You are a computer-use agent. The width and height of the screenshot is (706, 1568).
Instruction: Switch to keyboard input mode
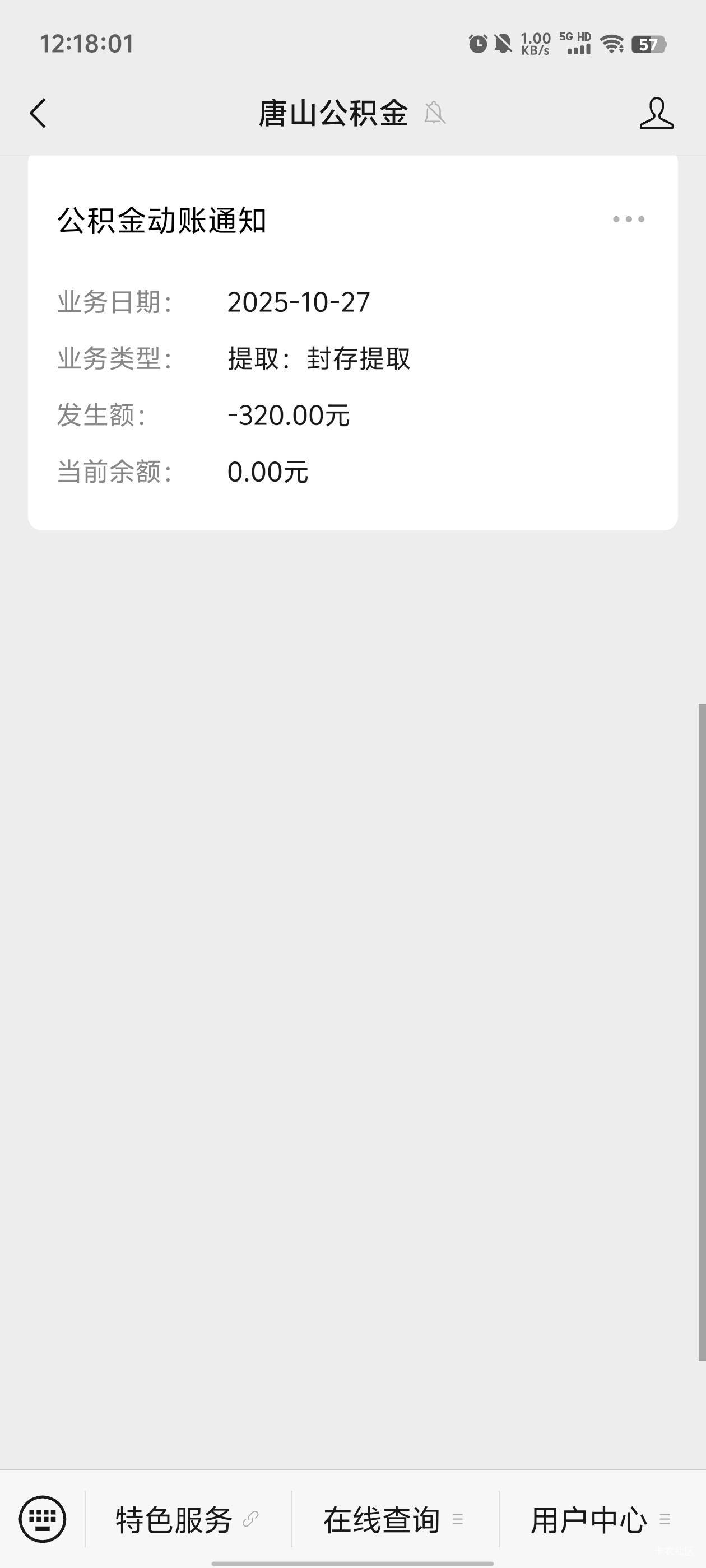coord(42,1519)
